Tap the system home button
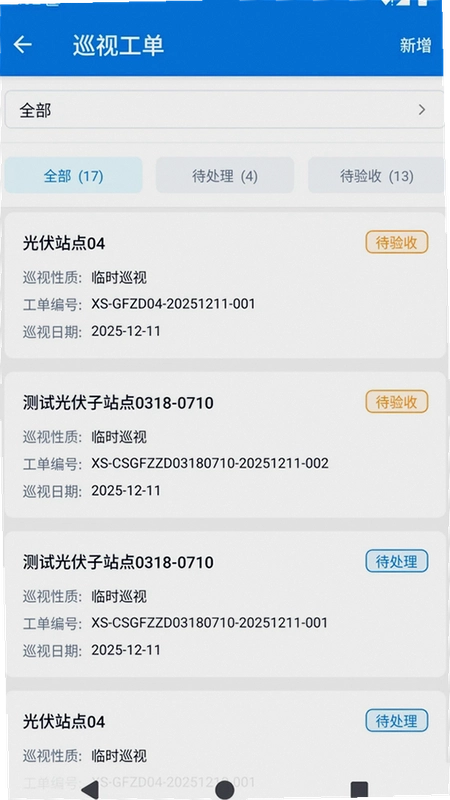The image size is (450, 800). (x=224, y=789)
